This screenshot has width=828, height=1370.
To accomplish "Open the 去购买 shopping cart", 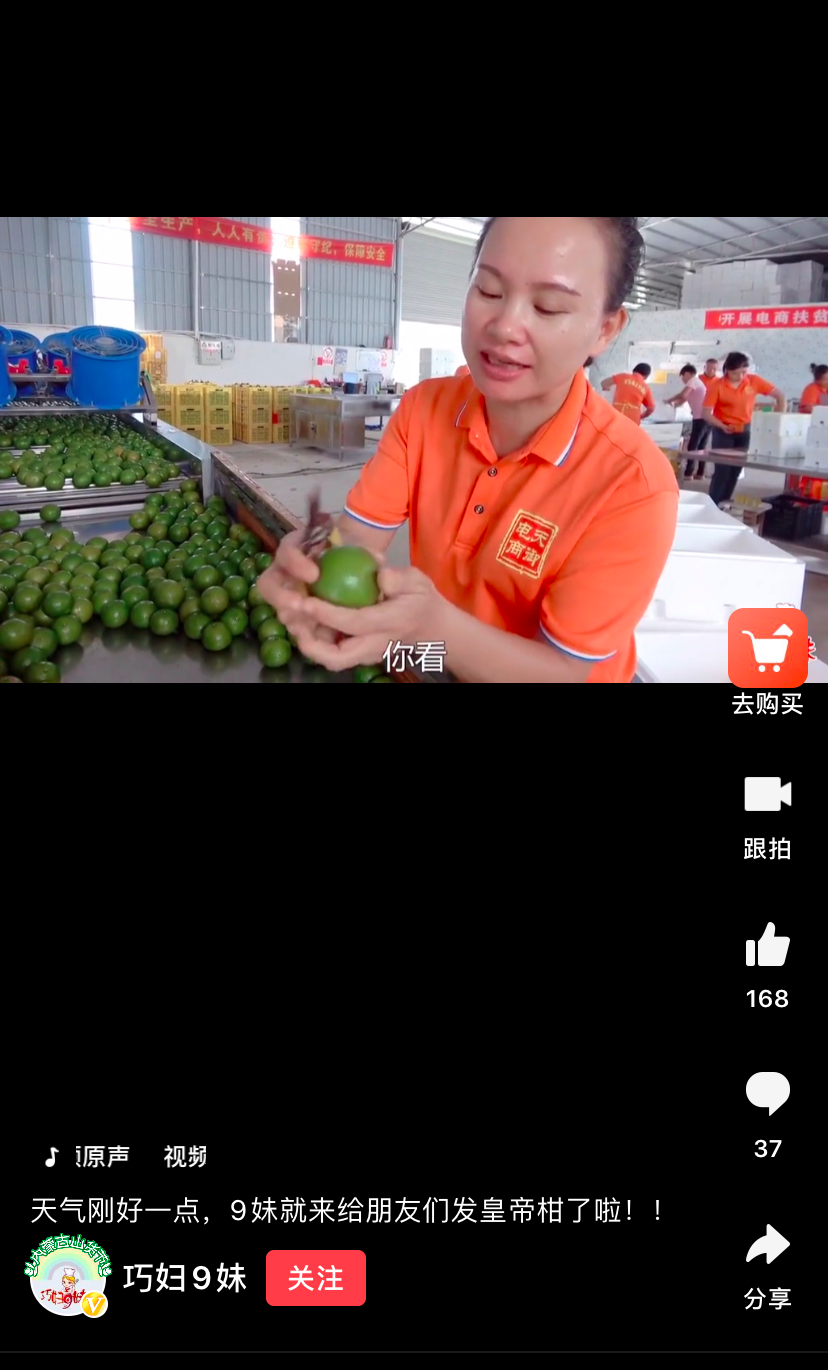I will (x=767, y=648).
